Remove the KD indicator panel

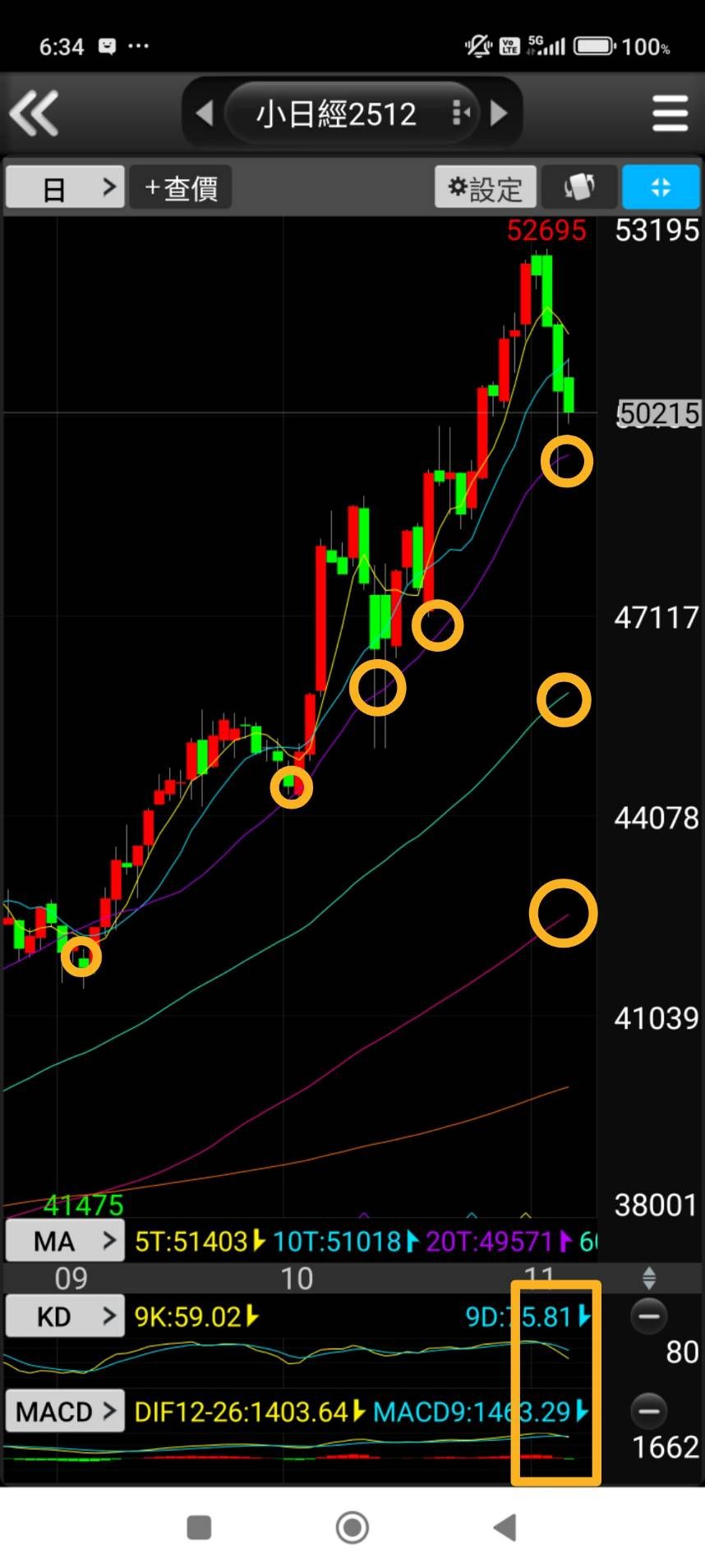point(648,1317)
